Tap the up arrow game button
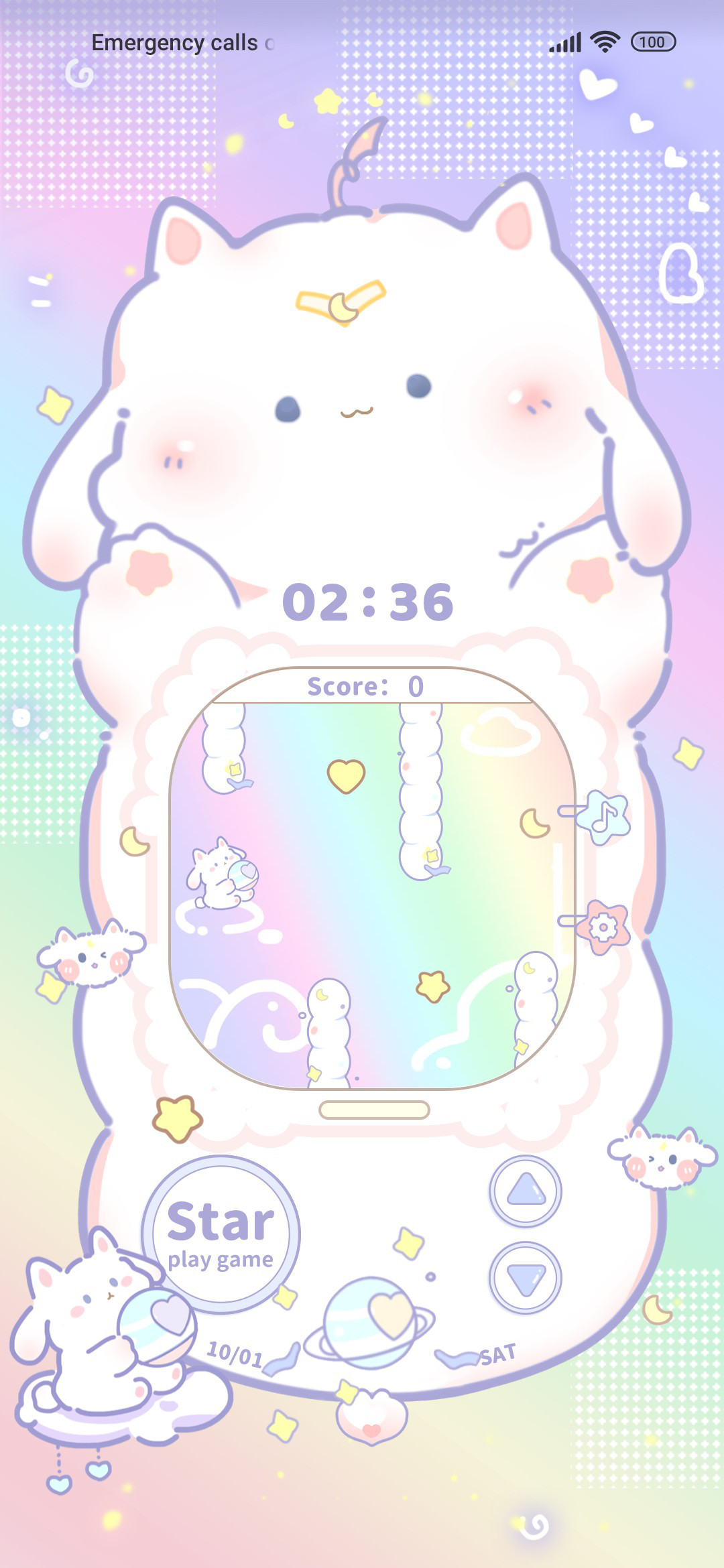 point(526,1191)
